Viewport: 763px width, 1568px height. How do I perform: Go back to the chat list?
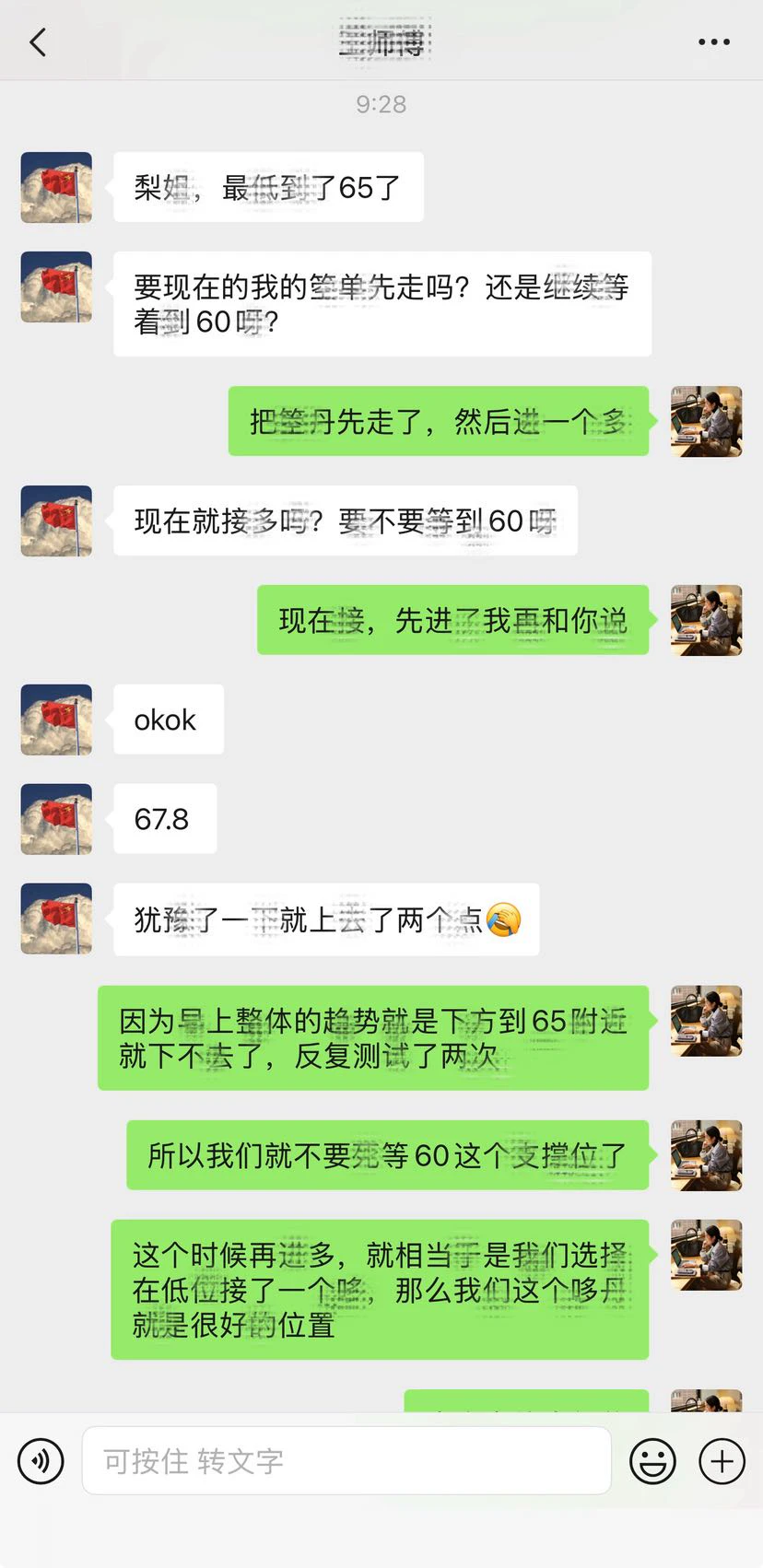[38, 42]
